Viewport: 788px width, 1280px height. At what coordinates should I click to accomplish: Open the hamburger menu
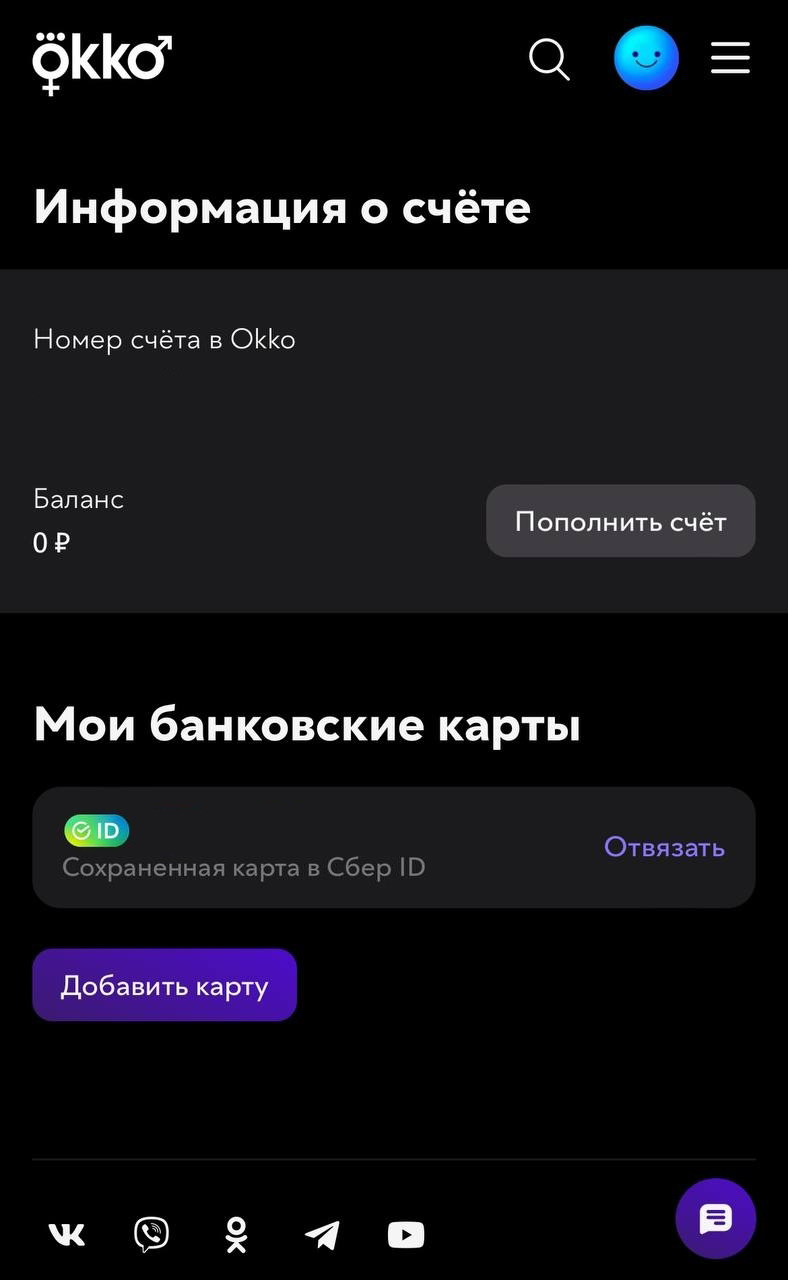click(x=730, y=58)
